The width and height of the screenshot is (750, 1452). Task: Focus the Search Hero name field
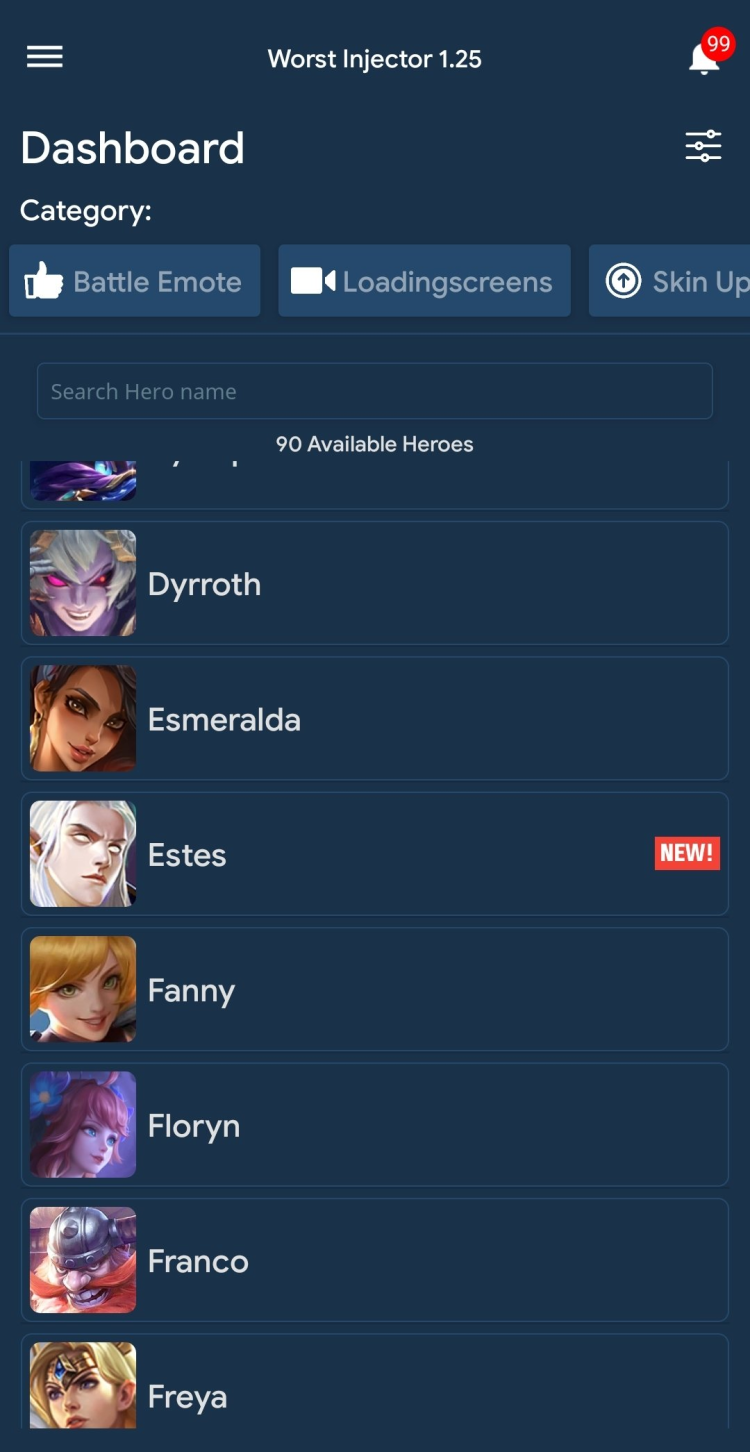[374, 391]
